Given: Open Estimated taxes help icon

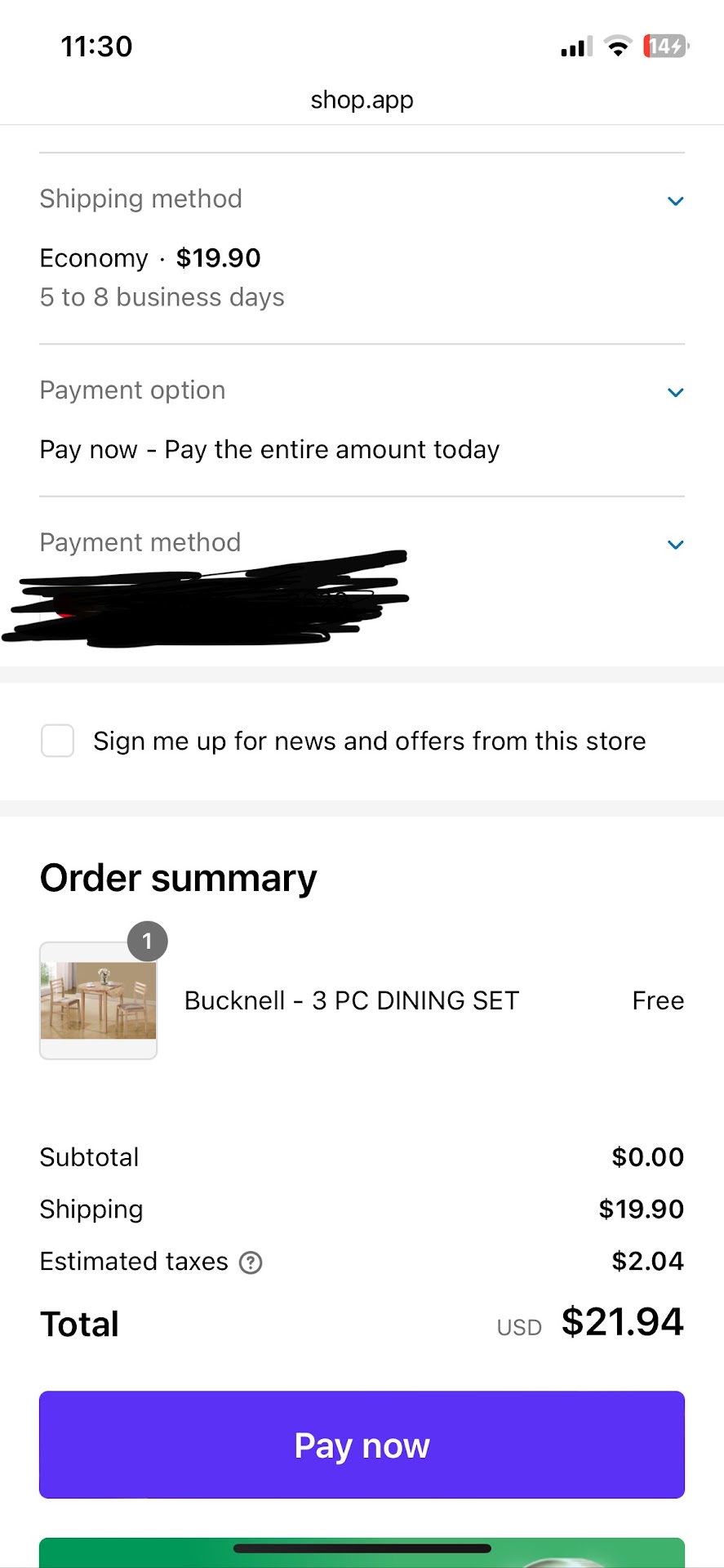Looking at the screenshot, I should 251,1263.
